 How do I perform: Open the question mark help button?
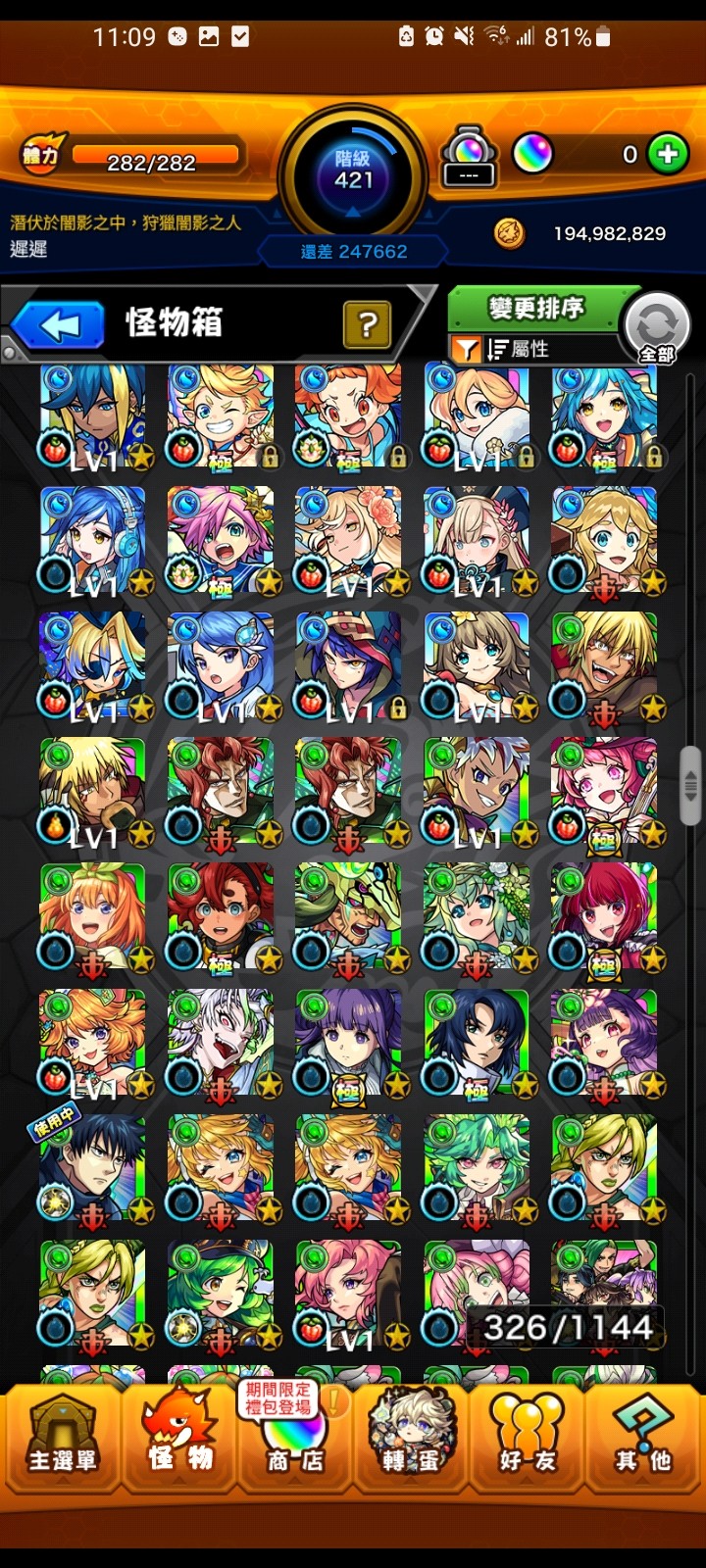[x=367, y=324]
